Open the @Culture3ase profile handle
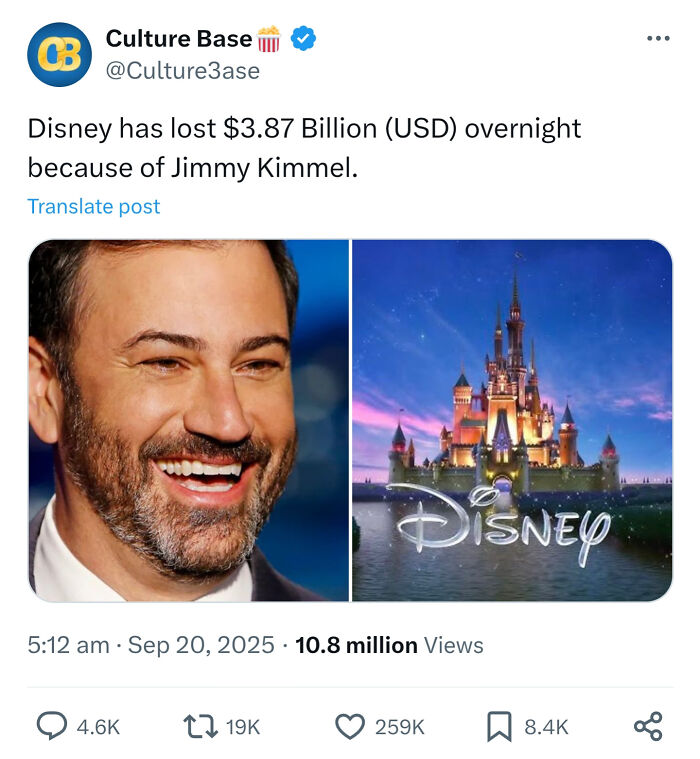 pos(182,70)
